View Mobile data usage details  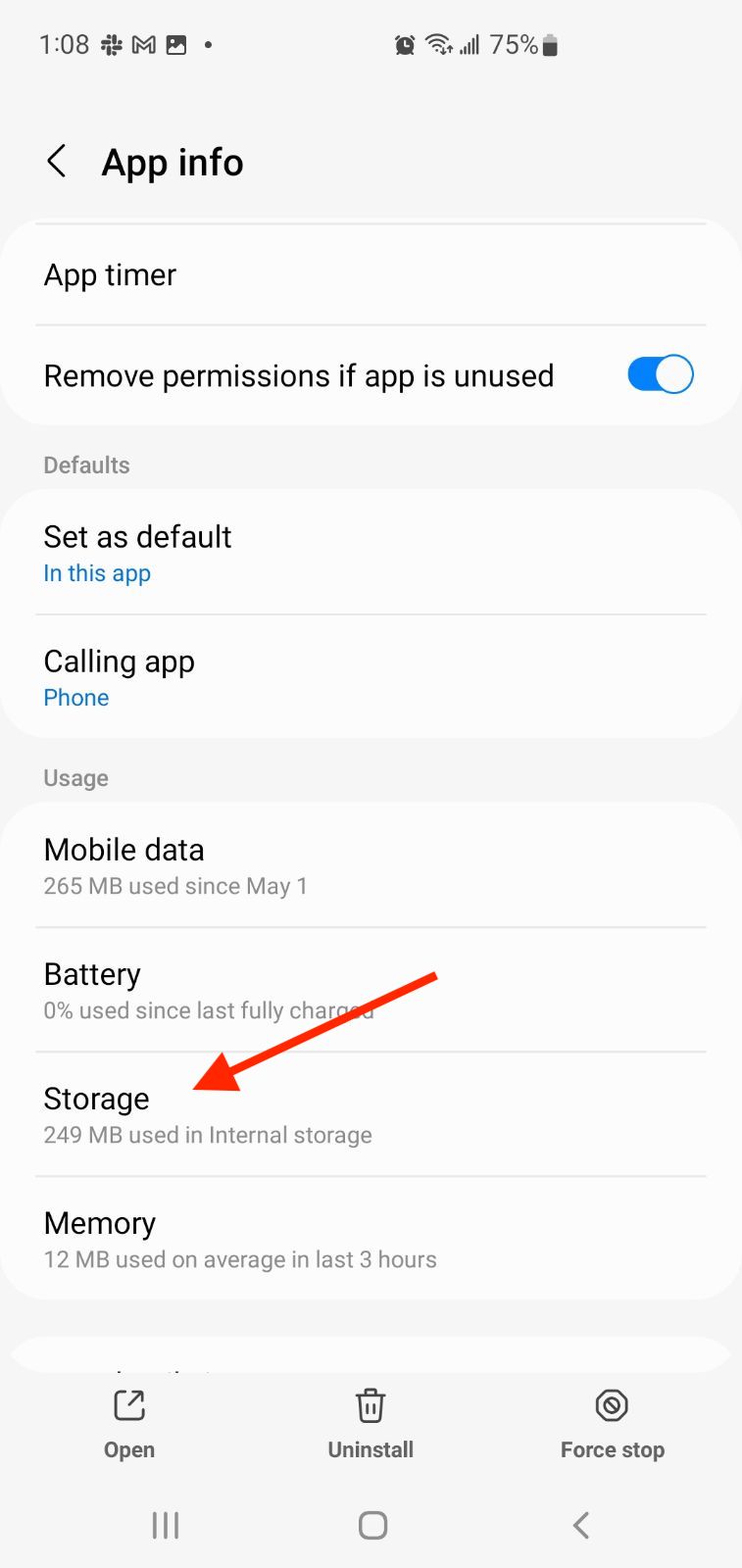pyautogui.click(x=371, y=865)
